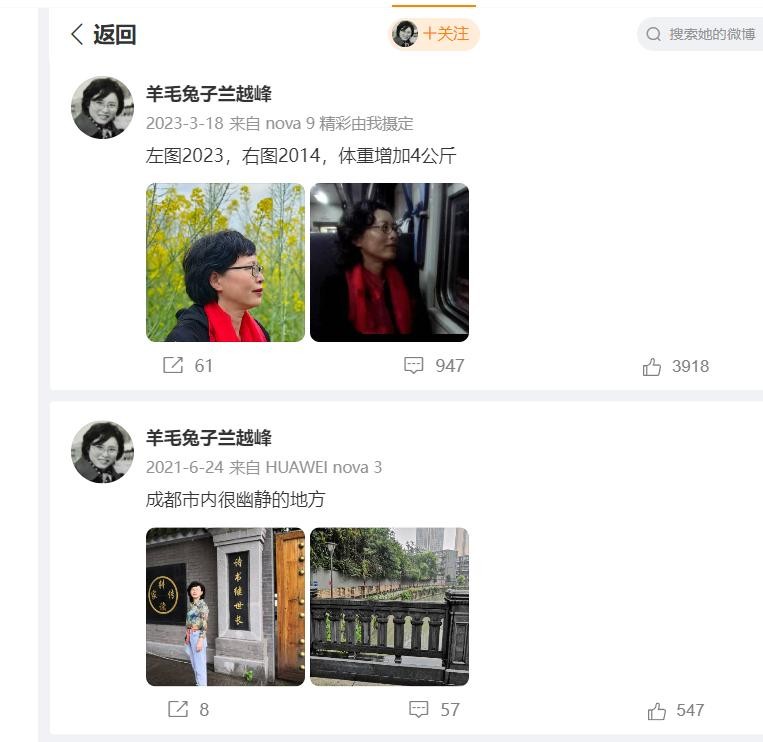This screenshot has width=763, height=742.
Task: Go back via the 返回 button
Action: pos(103,34)
